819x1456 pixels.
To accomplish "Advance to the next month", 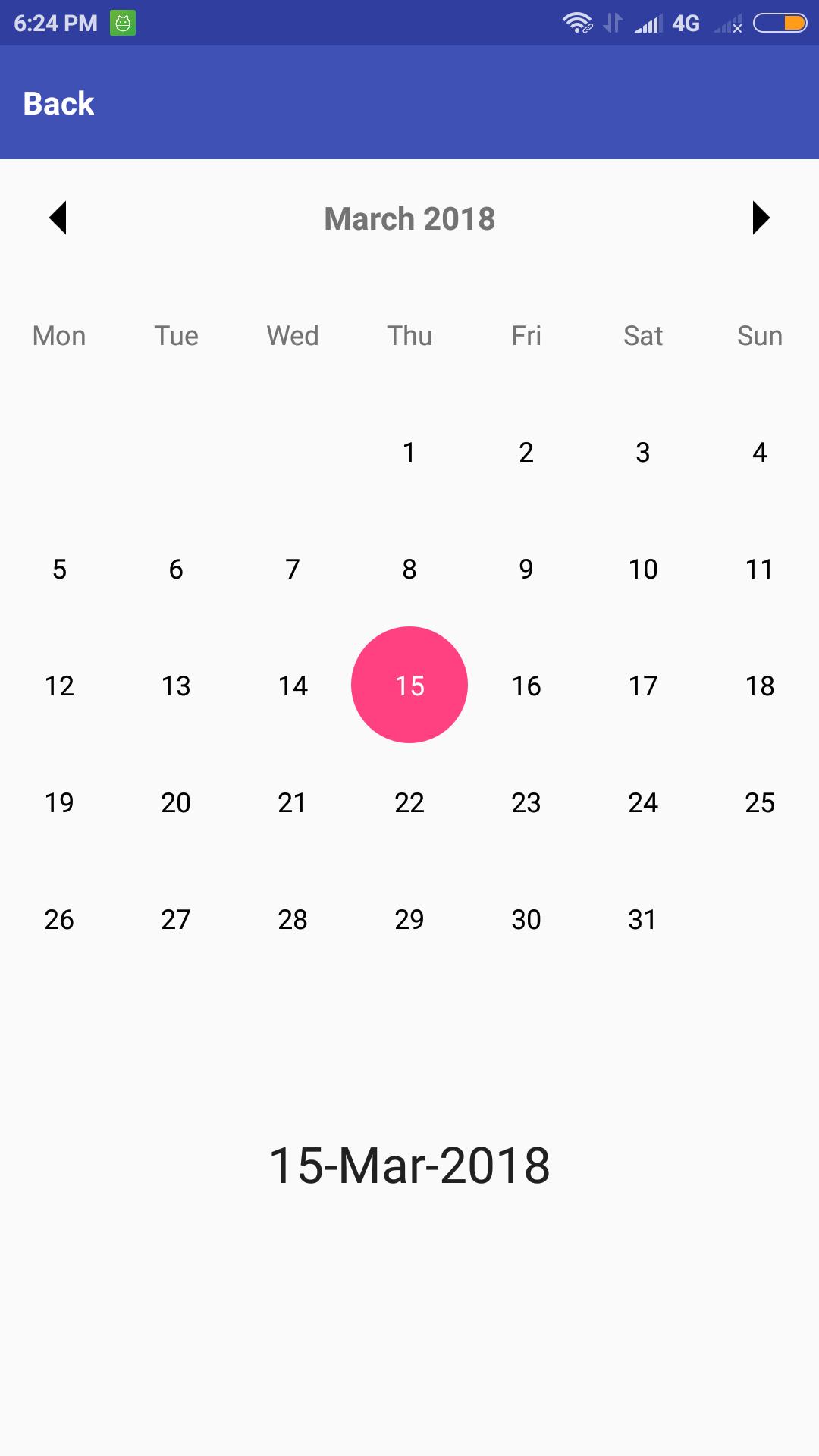I will point(760,218).
